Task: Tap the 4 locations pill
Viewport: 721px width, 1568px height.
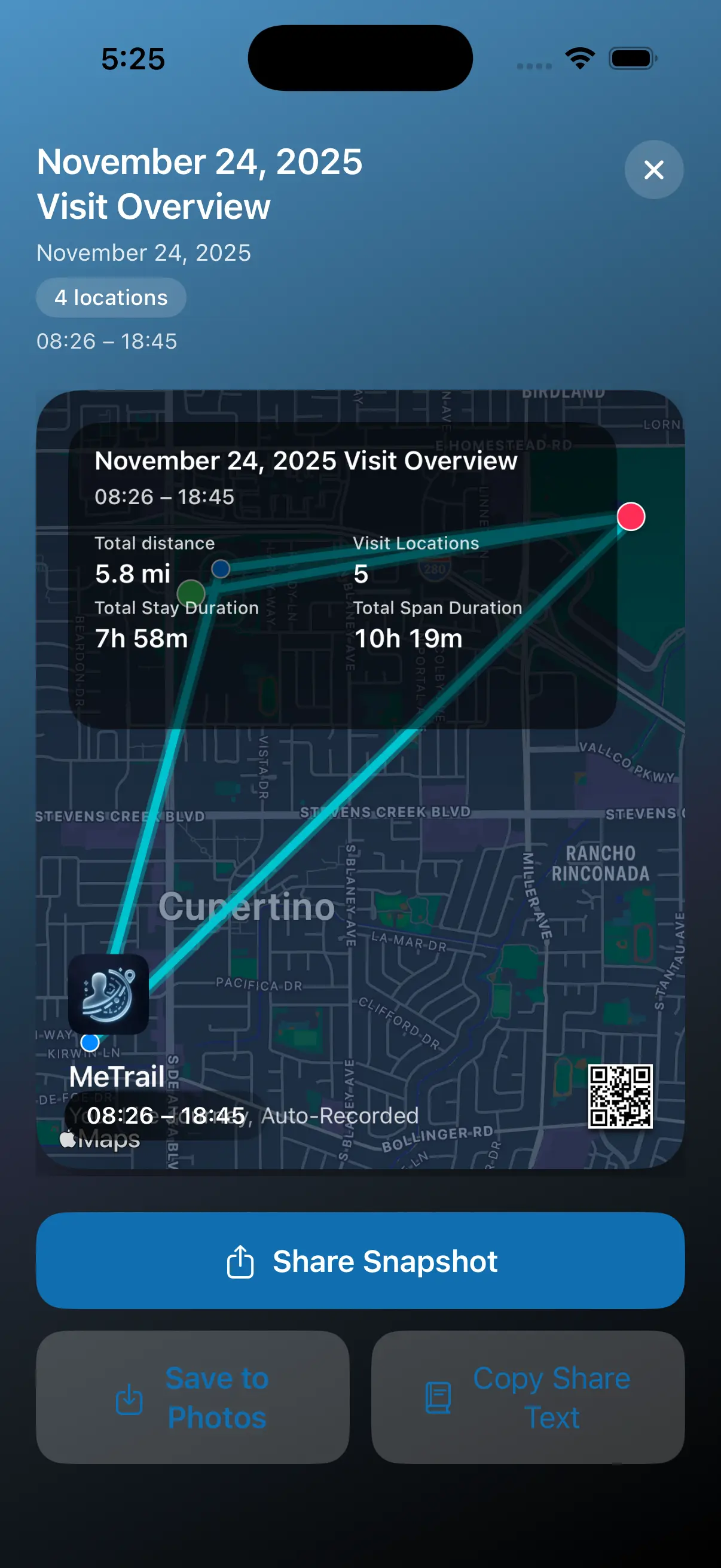Action: point(111,297)
